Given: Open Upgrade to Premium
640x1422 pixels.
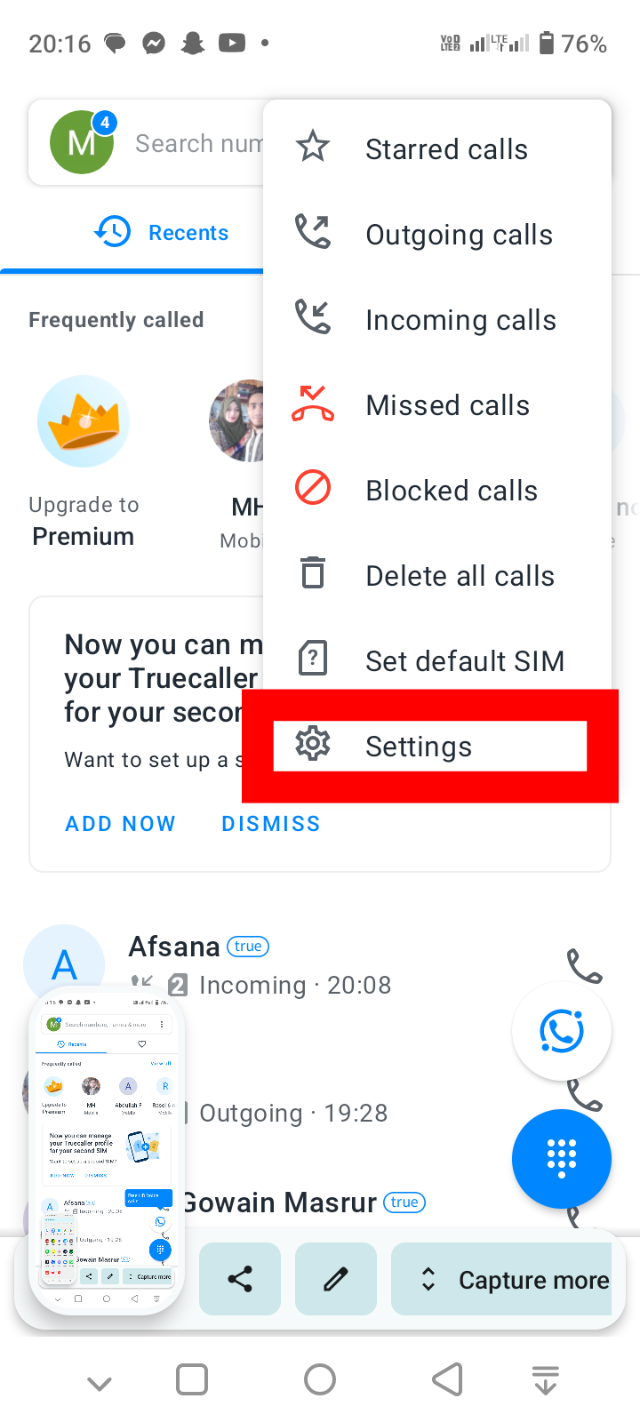Looking at the screenshot, I should 83,460.
